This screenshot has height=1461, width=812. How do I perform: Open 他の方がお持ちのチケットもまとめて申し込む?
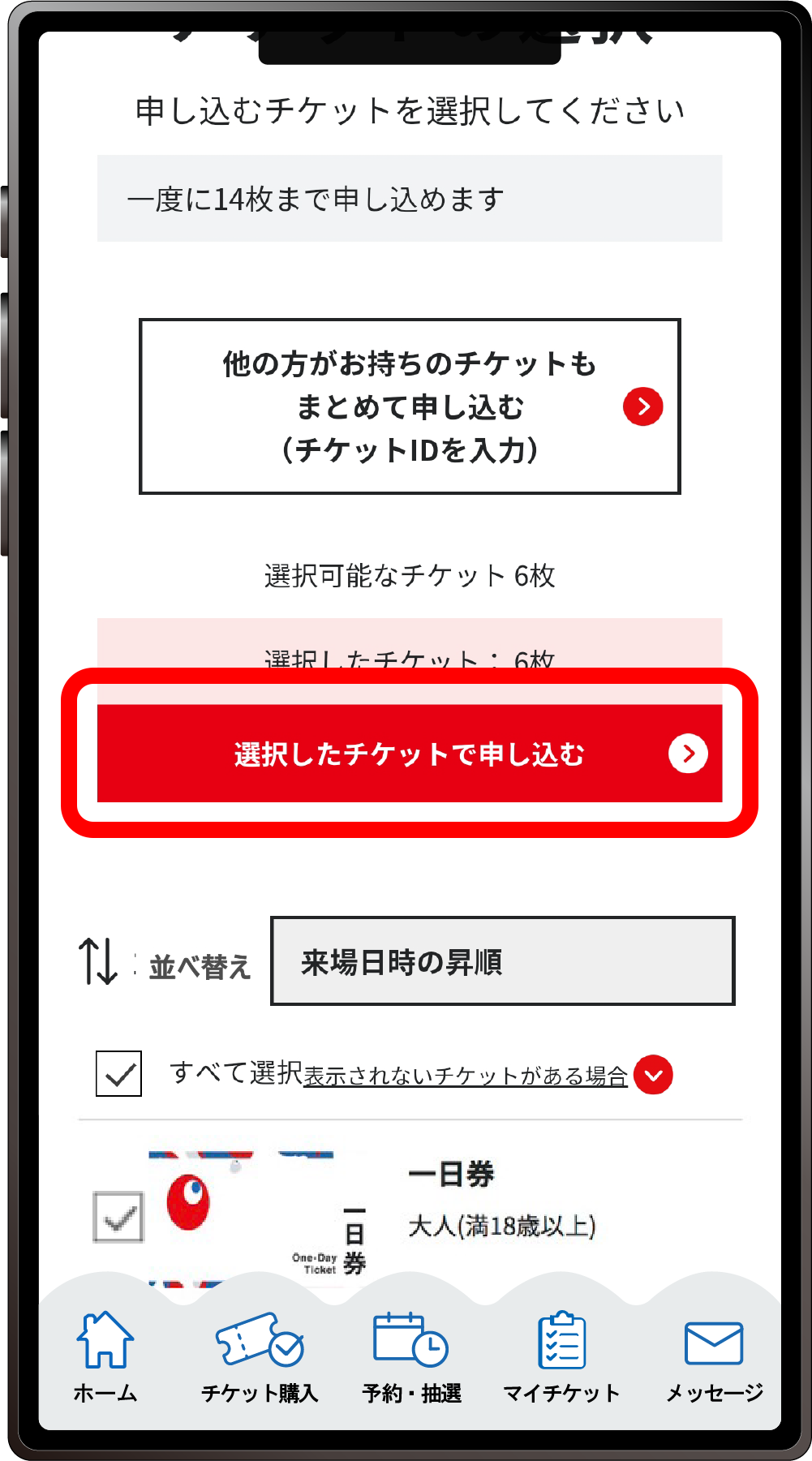[x=409, y=406]
